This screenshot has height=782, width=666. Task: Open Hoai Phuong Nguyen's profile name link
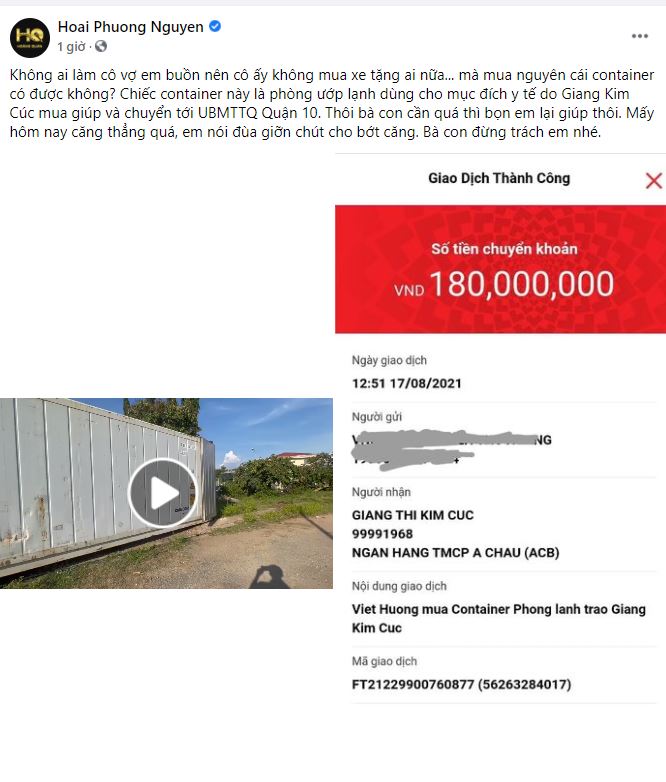coord(130,26)
